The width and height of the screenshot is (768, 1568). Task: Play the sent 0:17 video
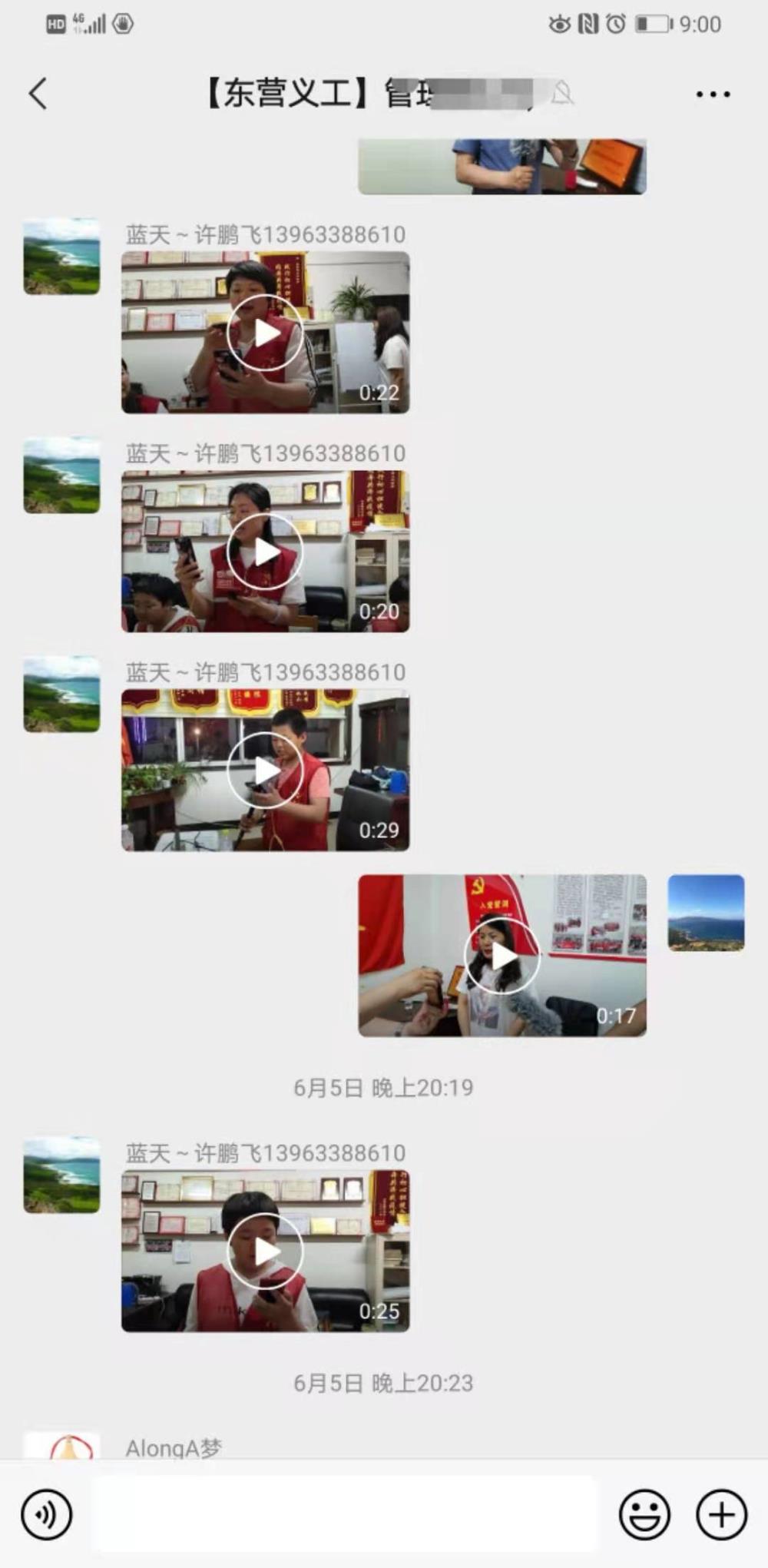tap(502, 956)
